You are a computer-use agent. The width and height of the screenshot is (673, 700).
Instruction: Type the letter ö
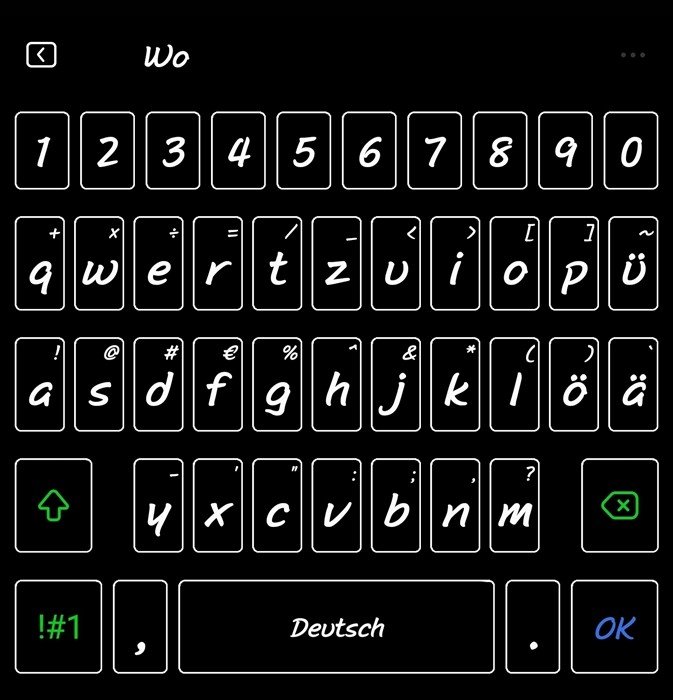[x=574, y=384]
